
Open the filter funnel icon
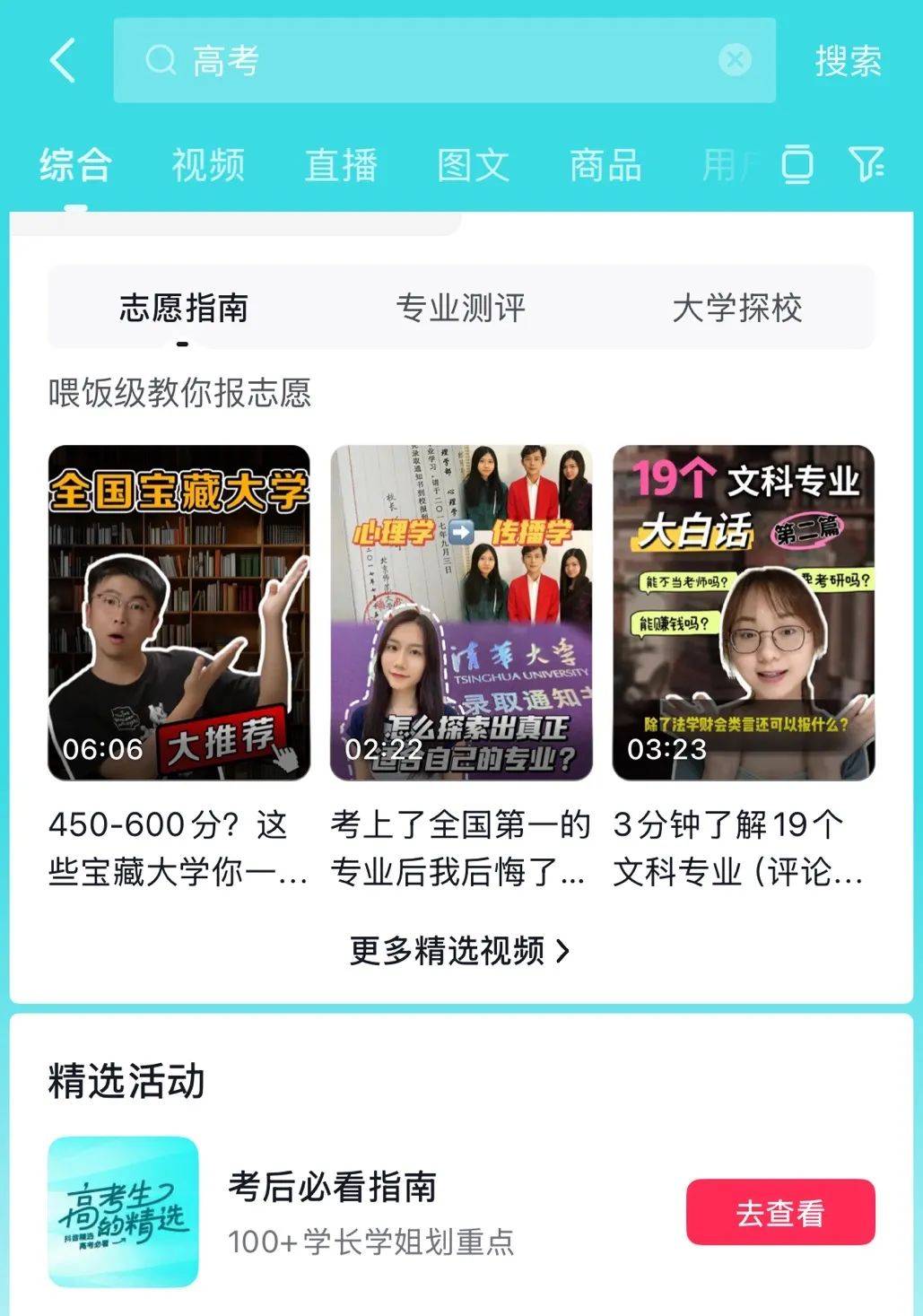tap(866, 164)
